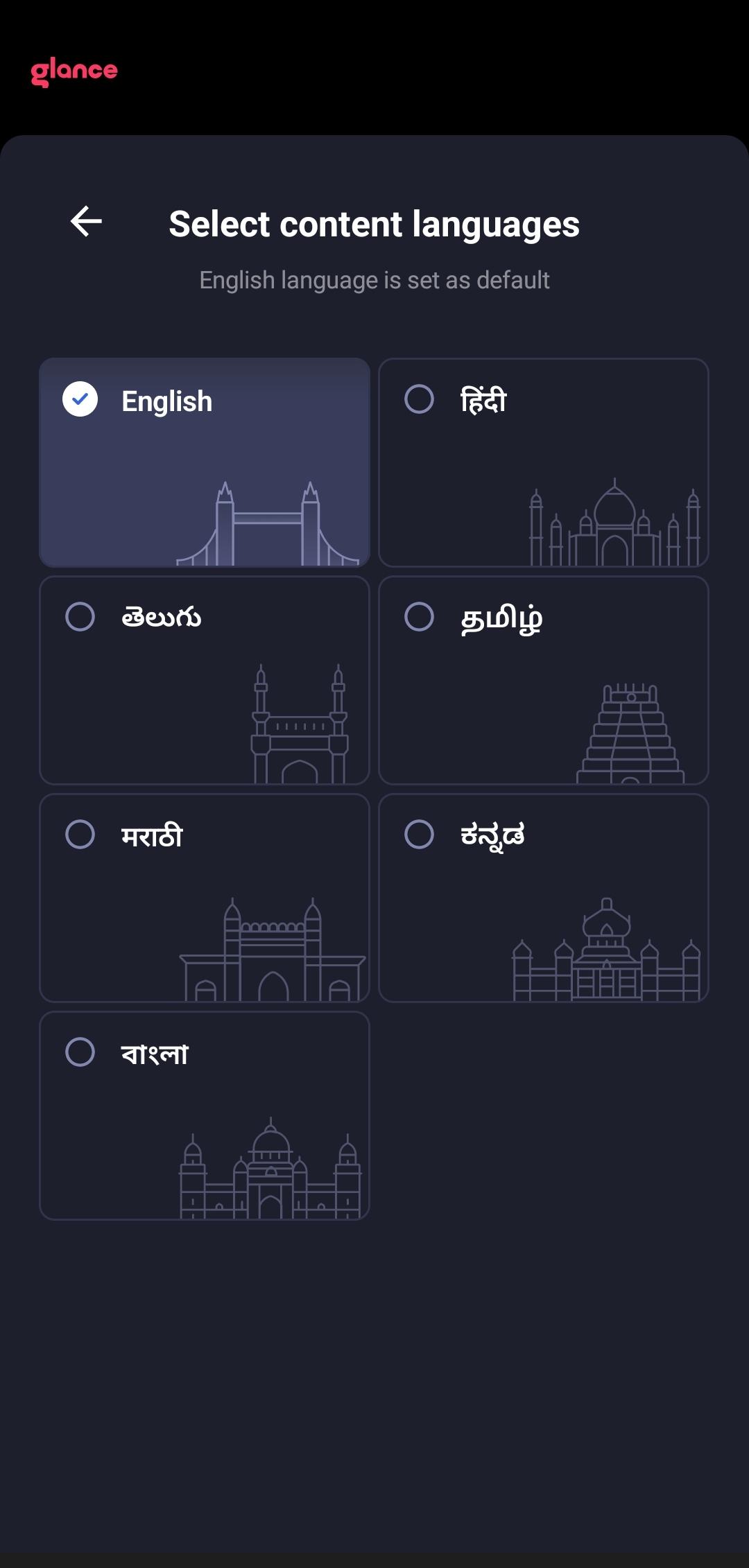The width and height of the screenshot is (749, 1568).
Task: Choose the Telugu (తెలుగు) language card
Action: click(205, 680)
